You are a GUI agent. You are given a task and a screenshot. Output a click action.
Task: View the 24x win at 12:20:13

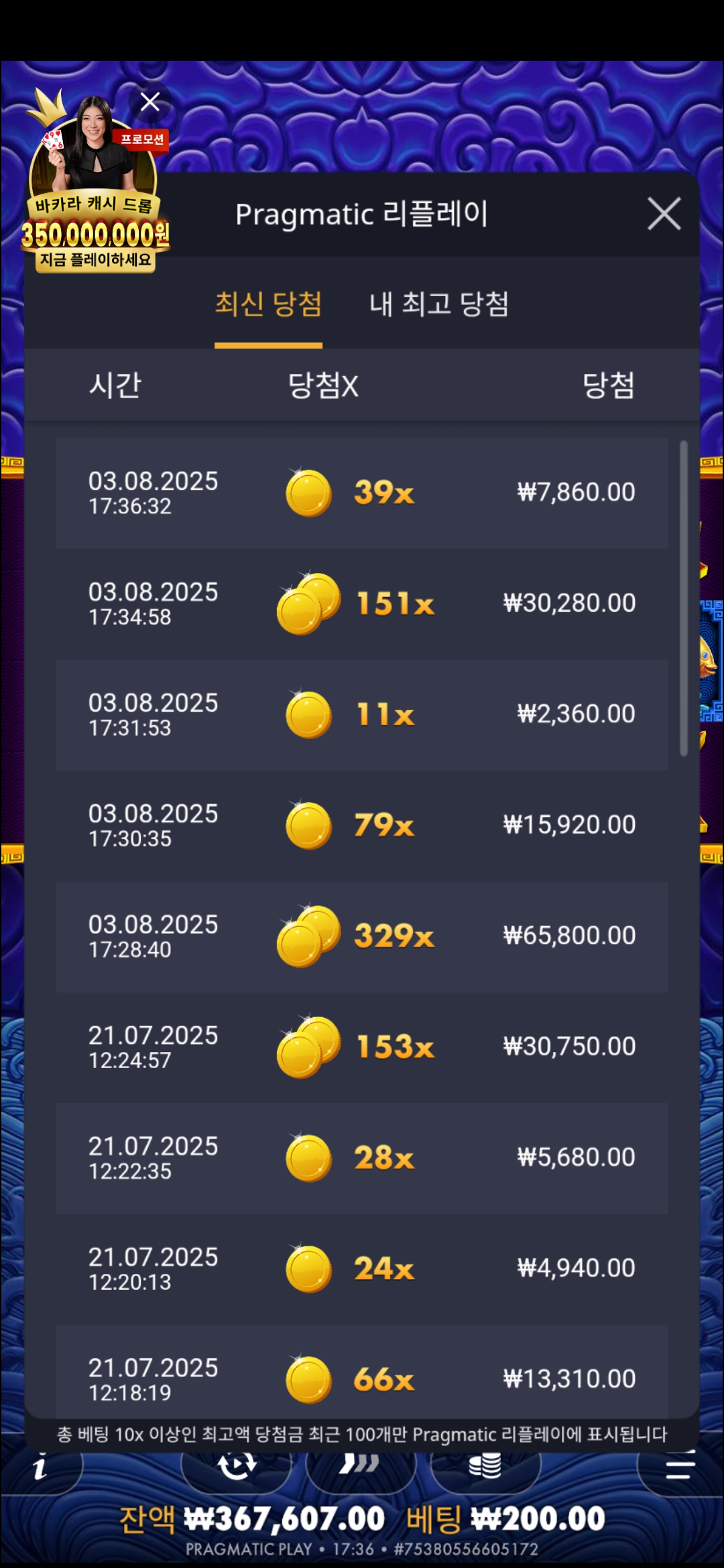click(x=361, y=1268)
